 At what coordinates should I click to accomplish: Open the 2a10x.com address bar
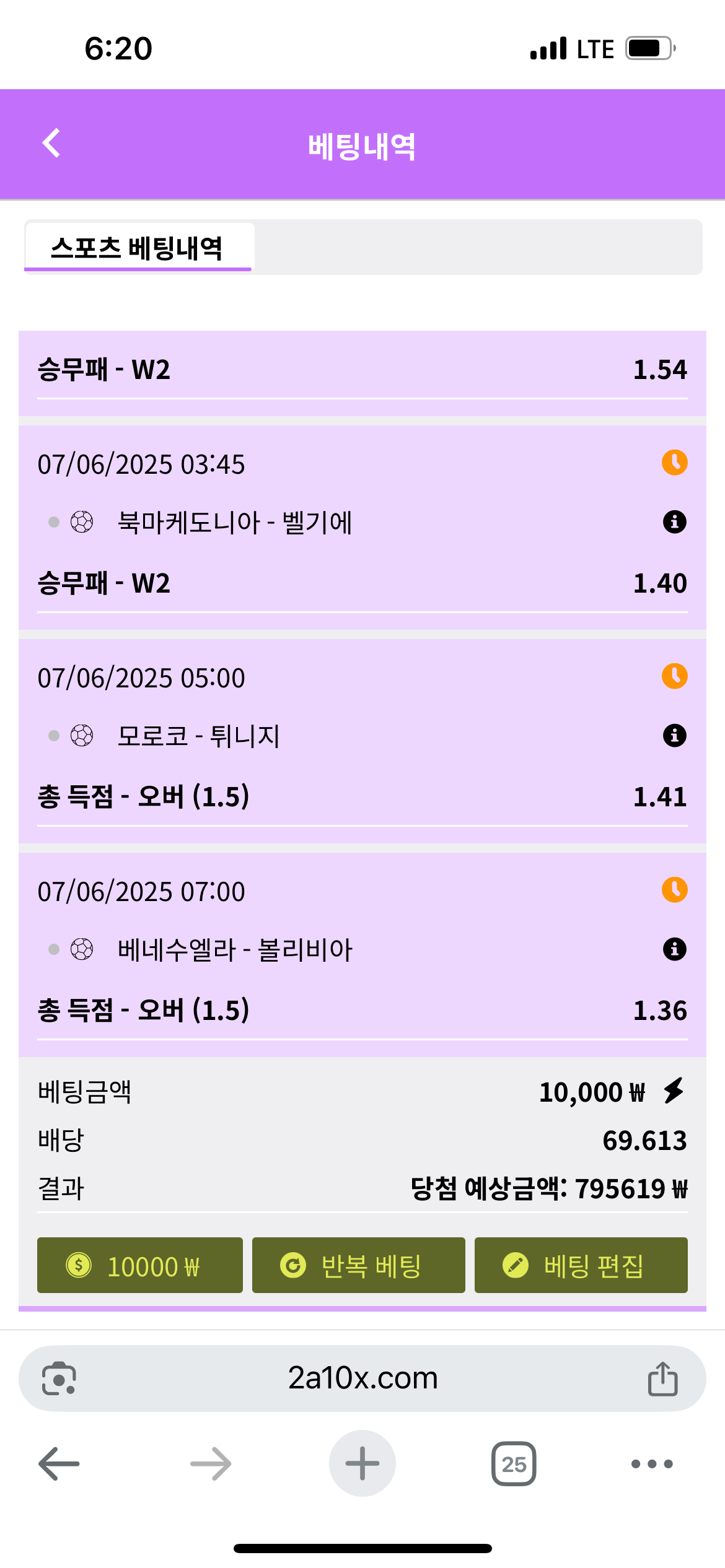coord(362,1379)
